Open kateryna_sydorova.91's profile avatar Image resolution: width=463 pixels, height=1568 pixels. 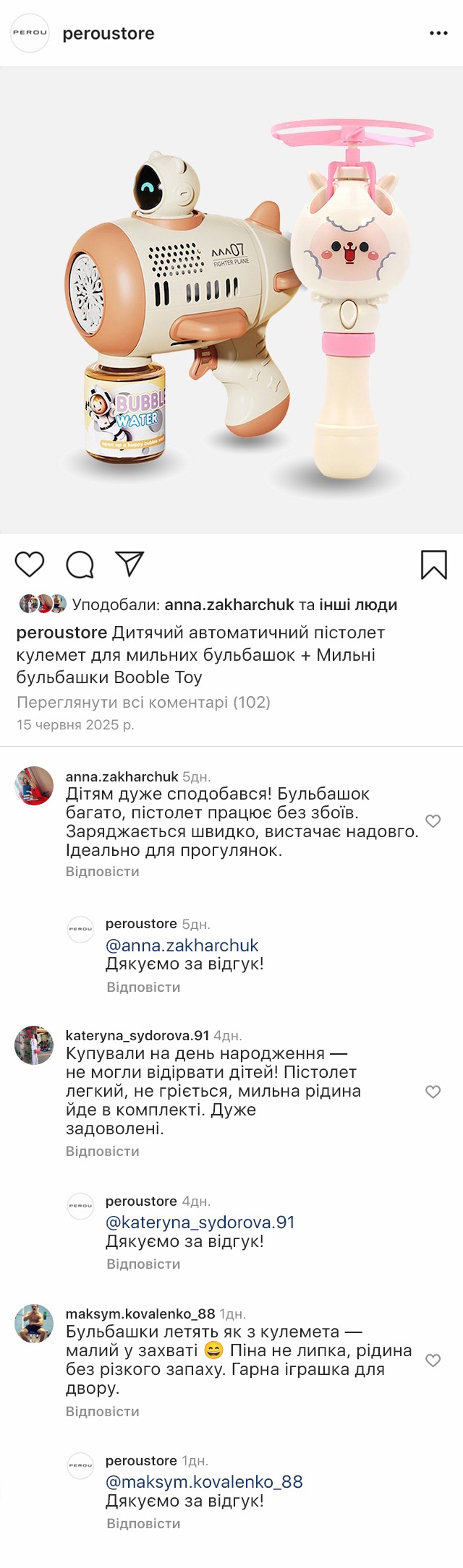(34, 1045)
